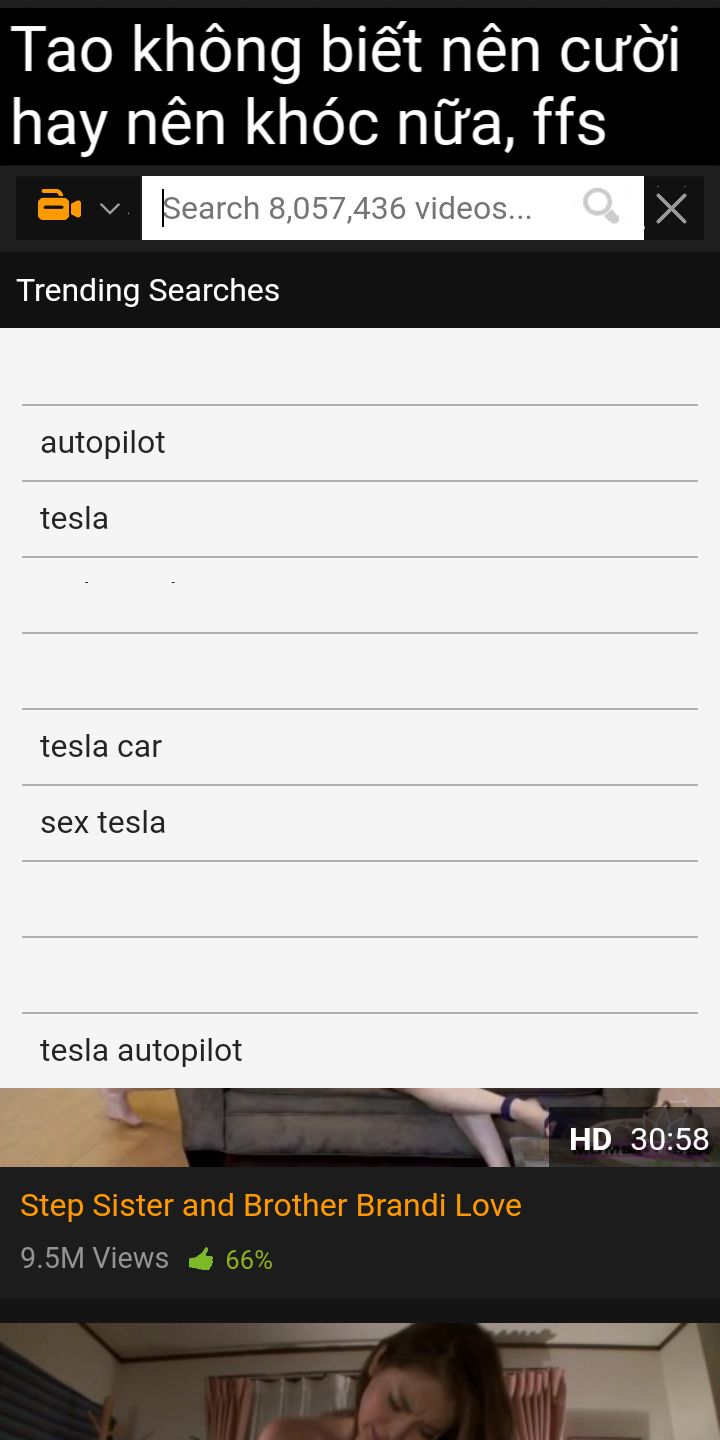Select the trending search "tesla"
Image resolution: width=720 pixels, height=1440 pixels.
point(74,518)
